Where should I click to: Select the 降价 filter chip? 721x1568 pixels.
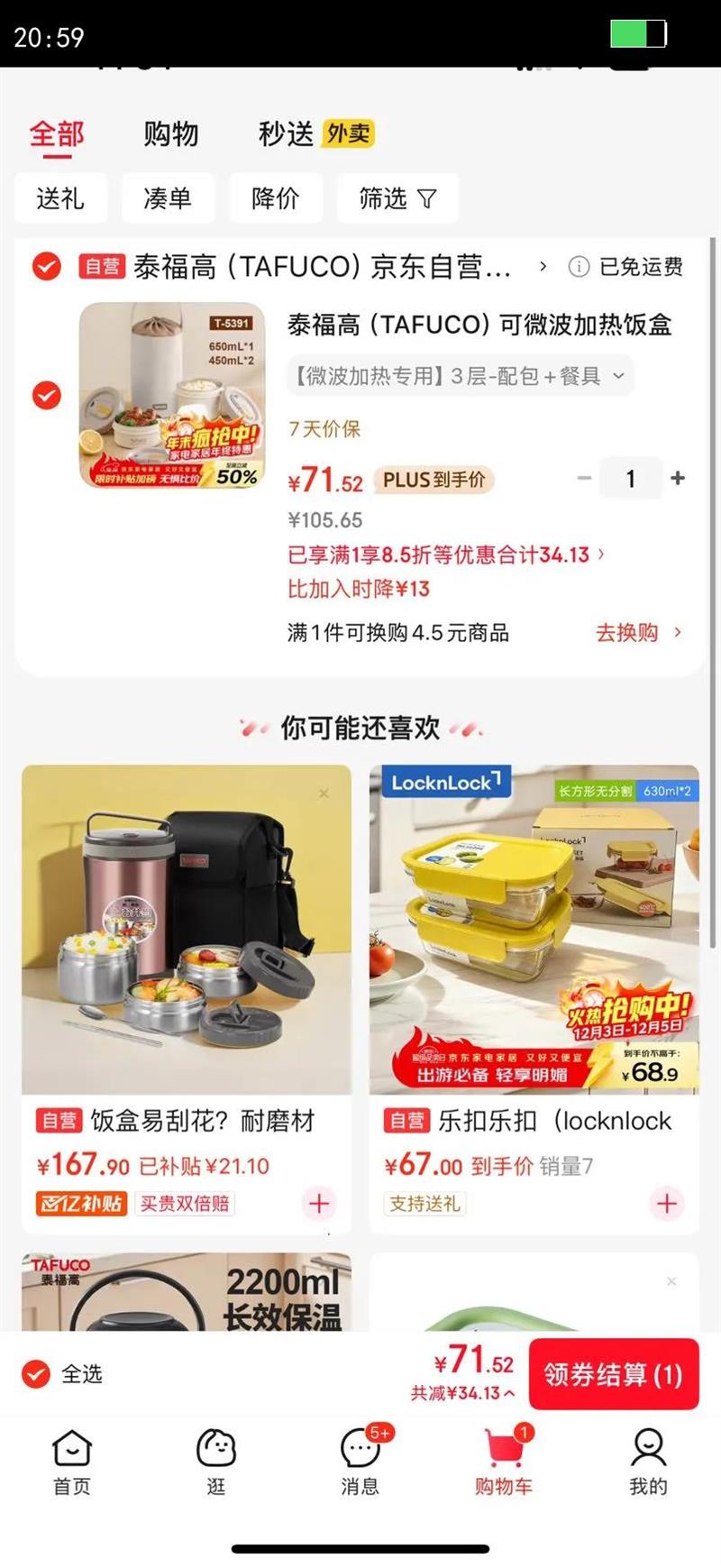(x=275, y=198)
